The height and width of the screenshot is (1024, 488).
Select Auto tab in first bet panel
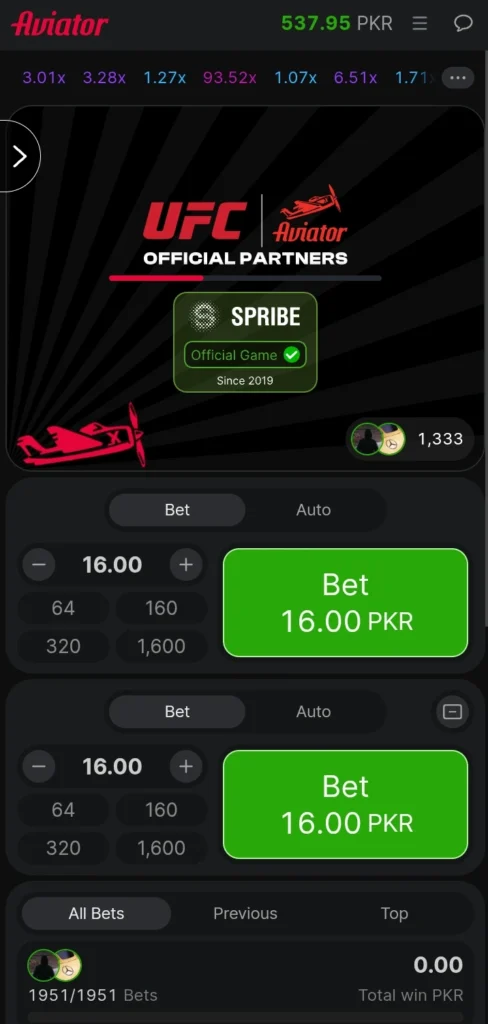[314, 509]
